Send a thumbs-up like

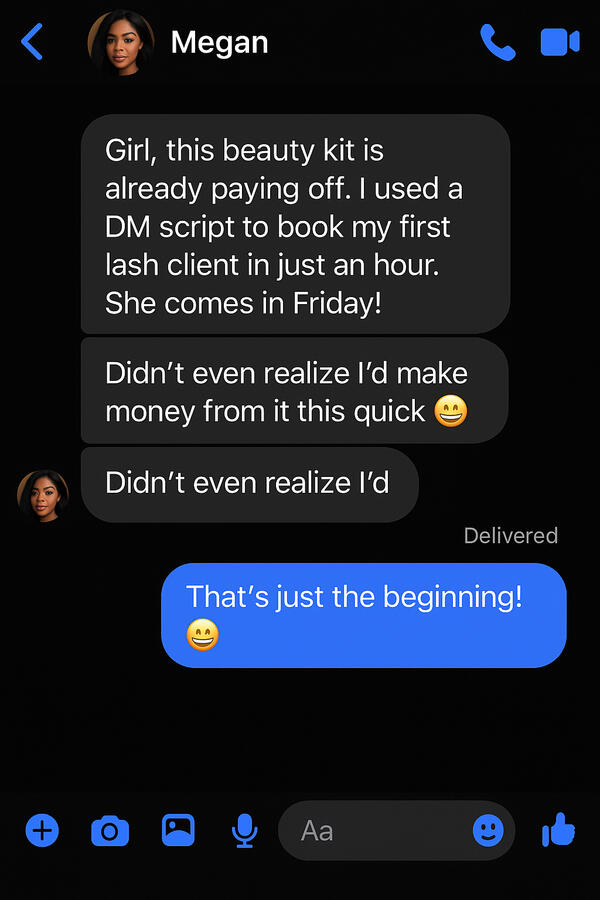[x=558, y=829]
